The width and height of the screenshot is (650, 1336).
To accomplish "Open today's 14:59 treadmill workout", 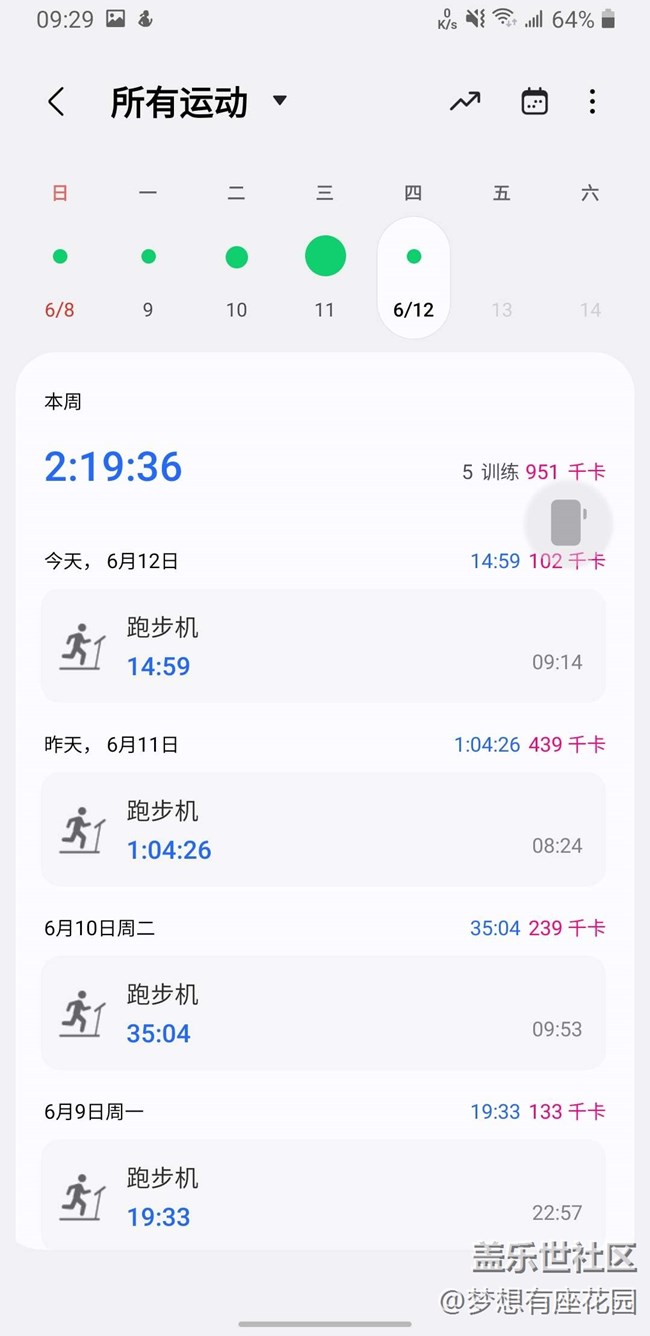I will click(323, 646).
